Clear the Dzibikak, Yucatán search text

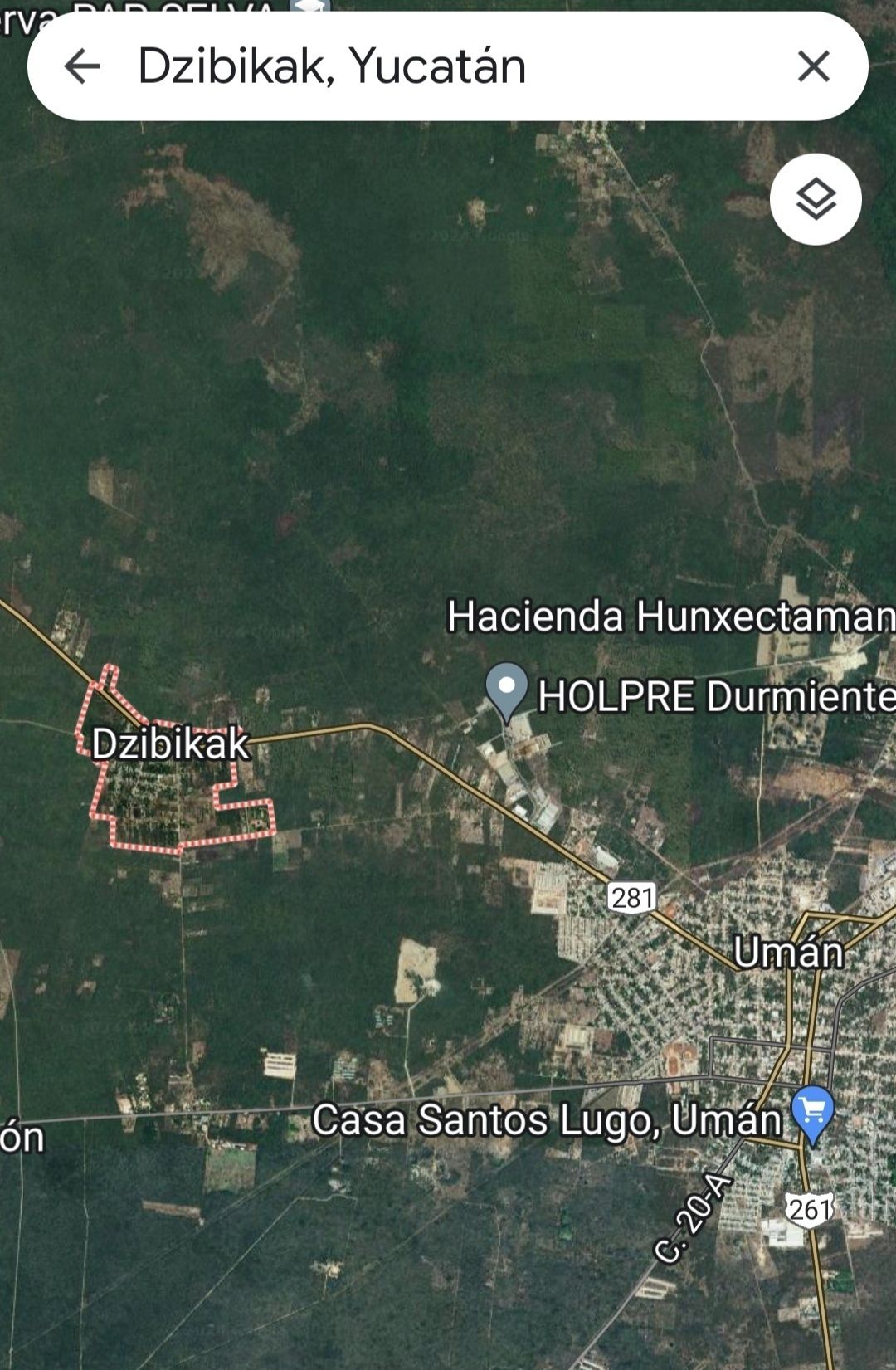(x=813, y=66)
